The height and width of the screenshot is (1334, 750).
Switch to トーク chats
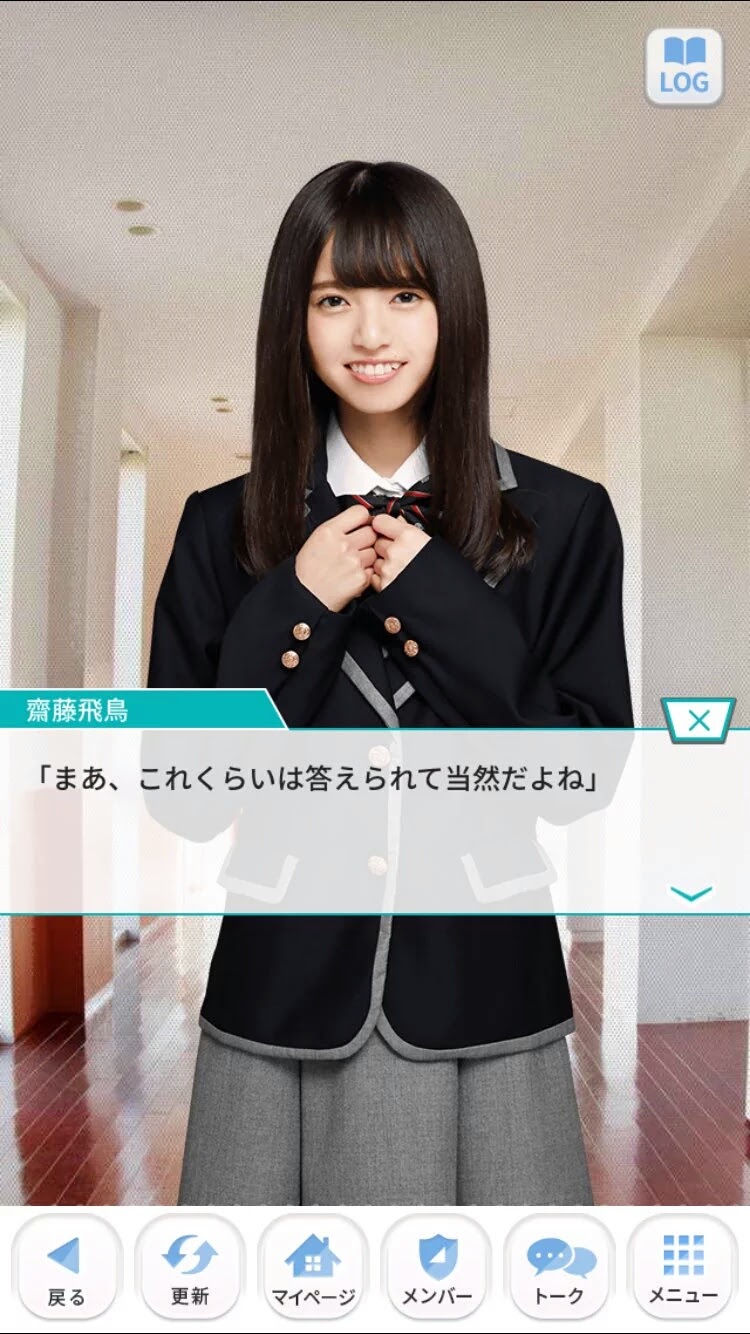click(x=560, y=1269)
